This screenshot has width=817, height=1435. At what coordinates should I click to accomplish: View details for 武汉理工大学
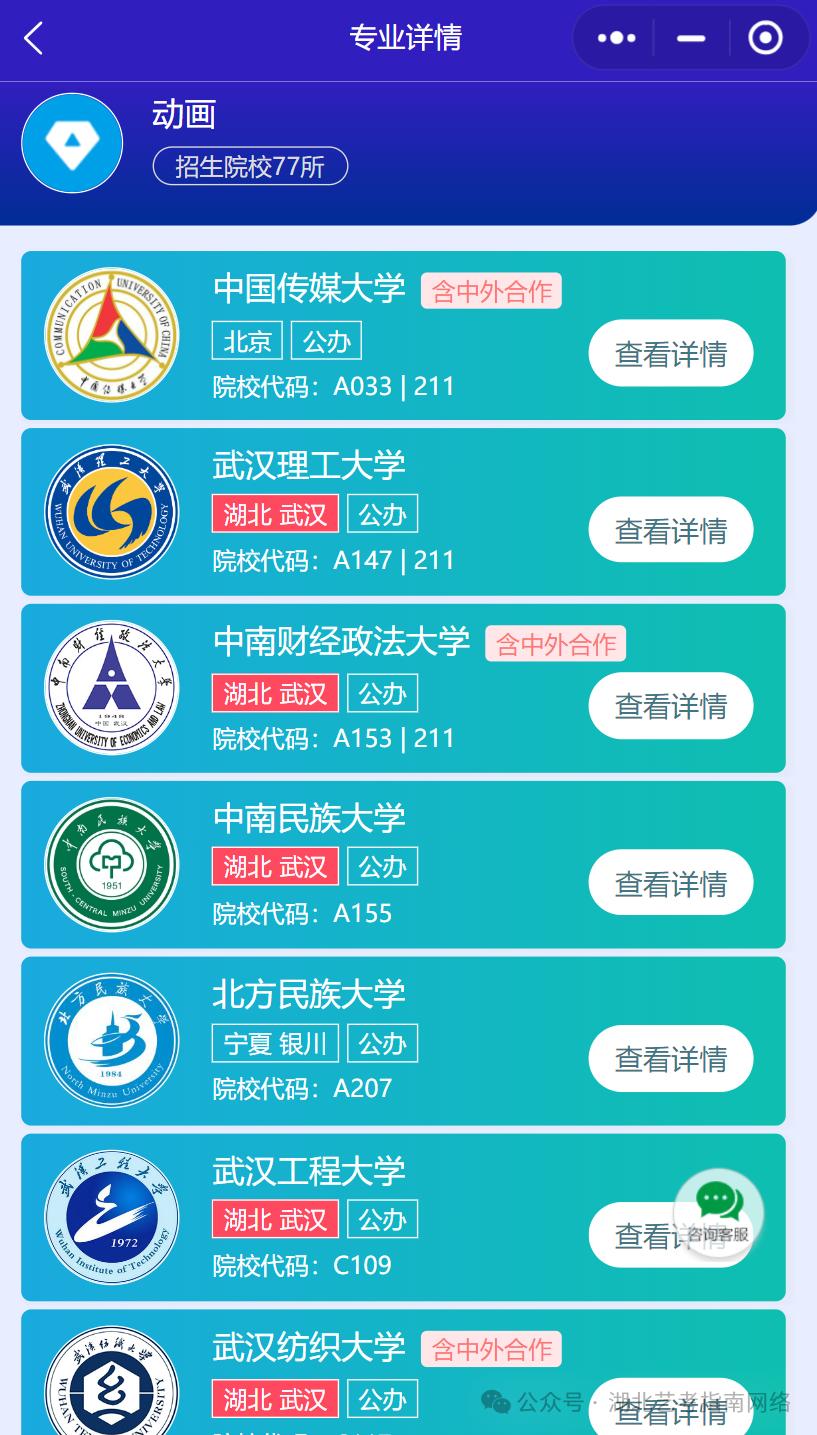click(x=670, y=530)
